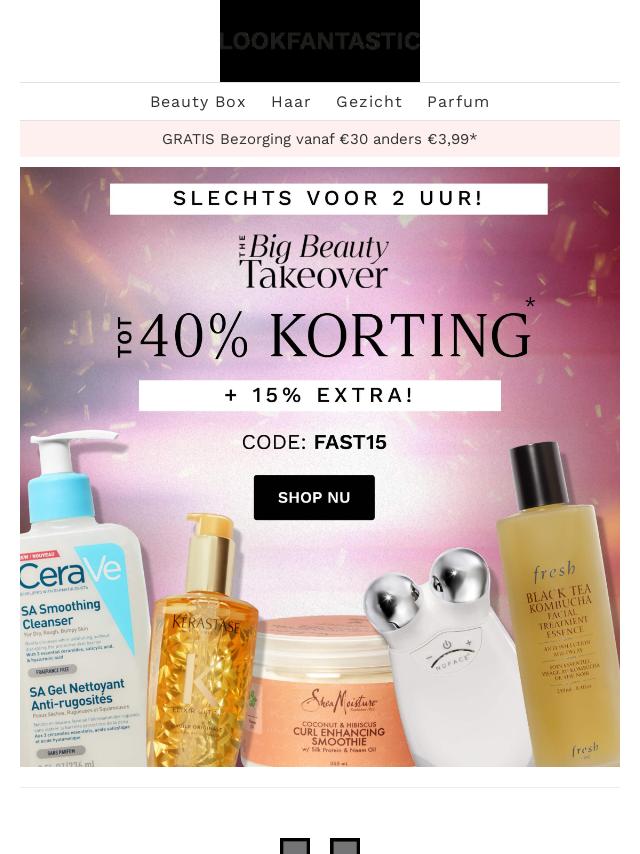Open the gratis bezorging info banner
This screenshot has height=854, width=640.
tap(320, 139)
